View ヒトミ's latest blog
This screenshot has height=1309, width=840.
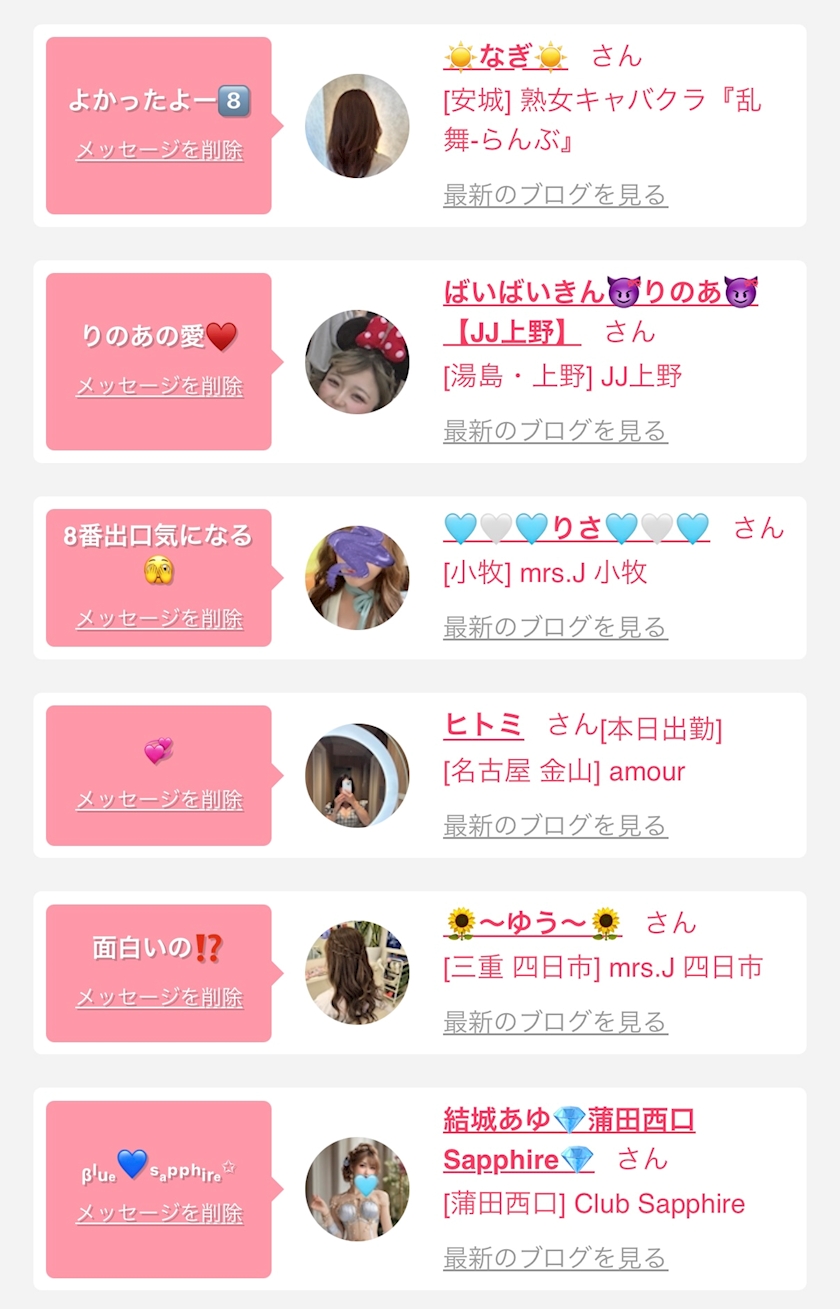[555, 825]
